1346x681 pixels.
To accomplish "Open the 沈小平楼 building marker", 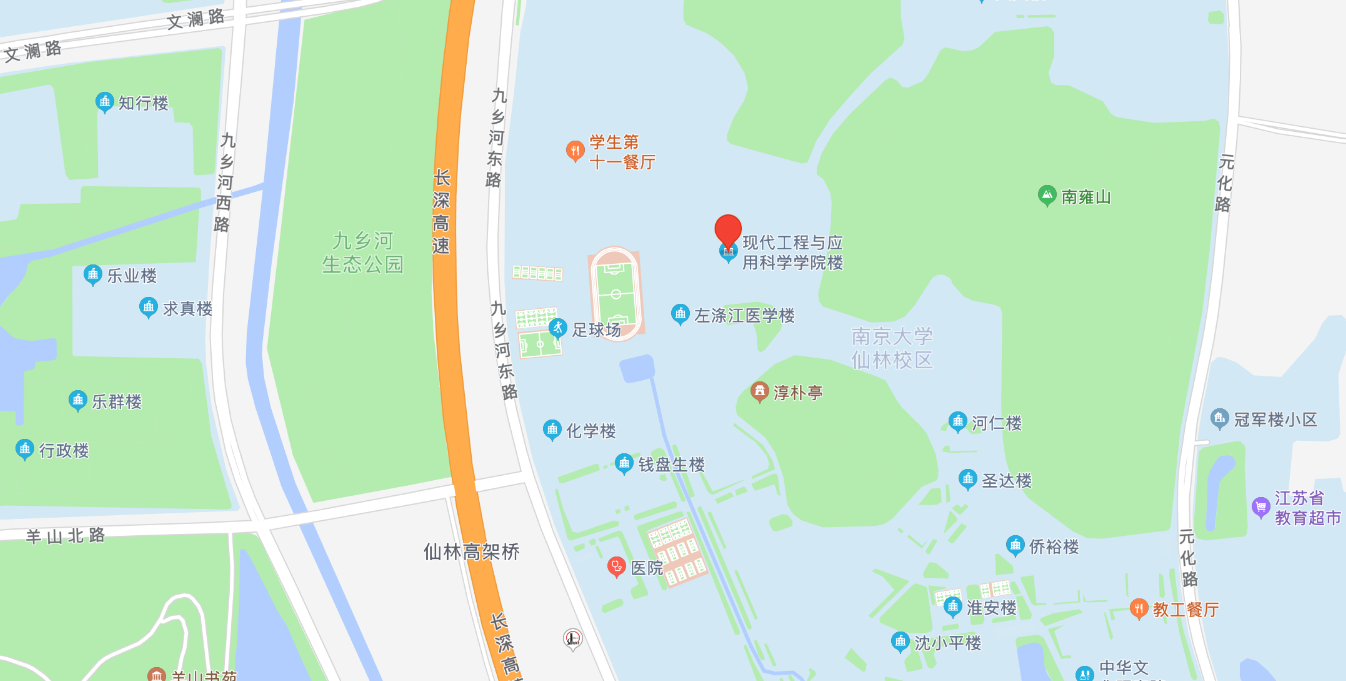I will click(901, 642).
